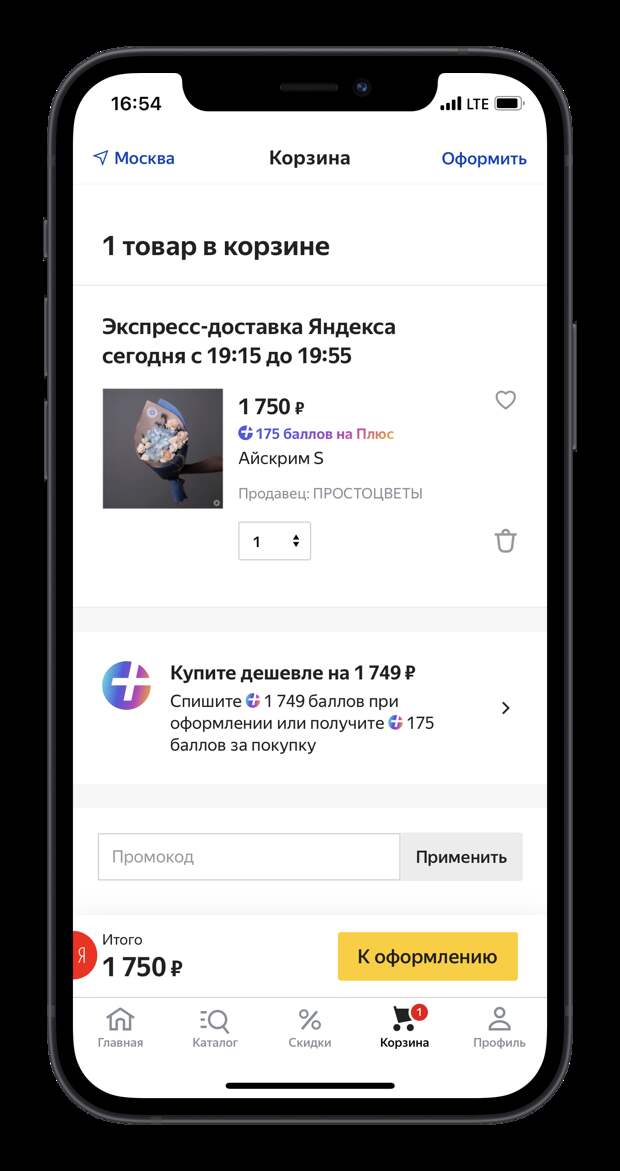Change city via Москва location link
Screen dimensions: 620x1171
point(134,158)
